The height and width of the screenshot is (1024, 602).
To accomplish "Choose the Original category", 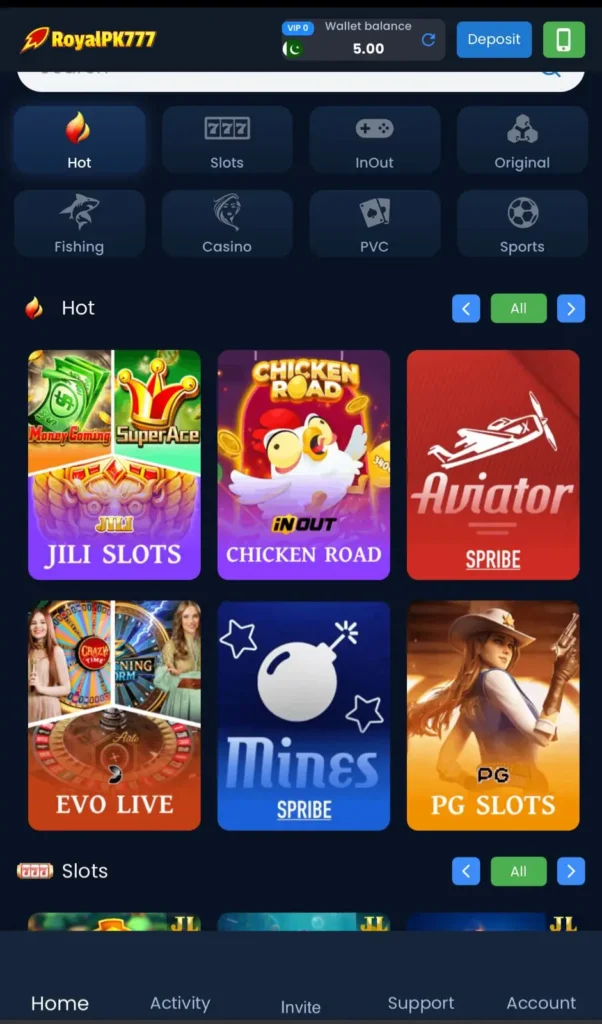I will (522, 140).
